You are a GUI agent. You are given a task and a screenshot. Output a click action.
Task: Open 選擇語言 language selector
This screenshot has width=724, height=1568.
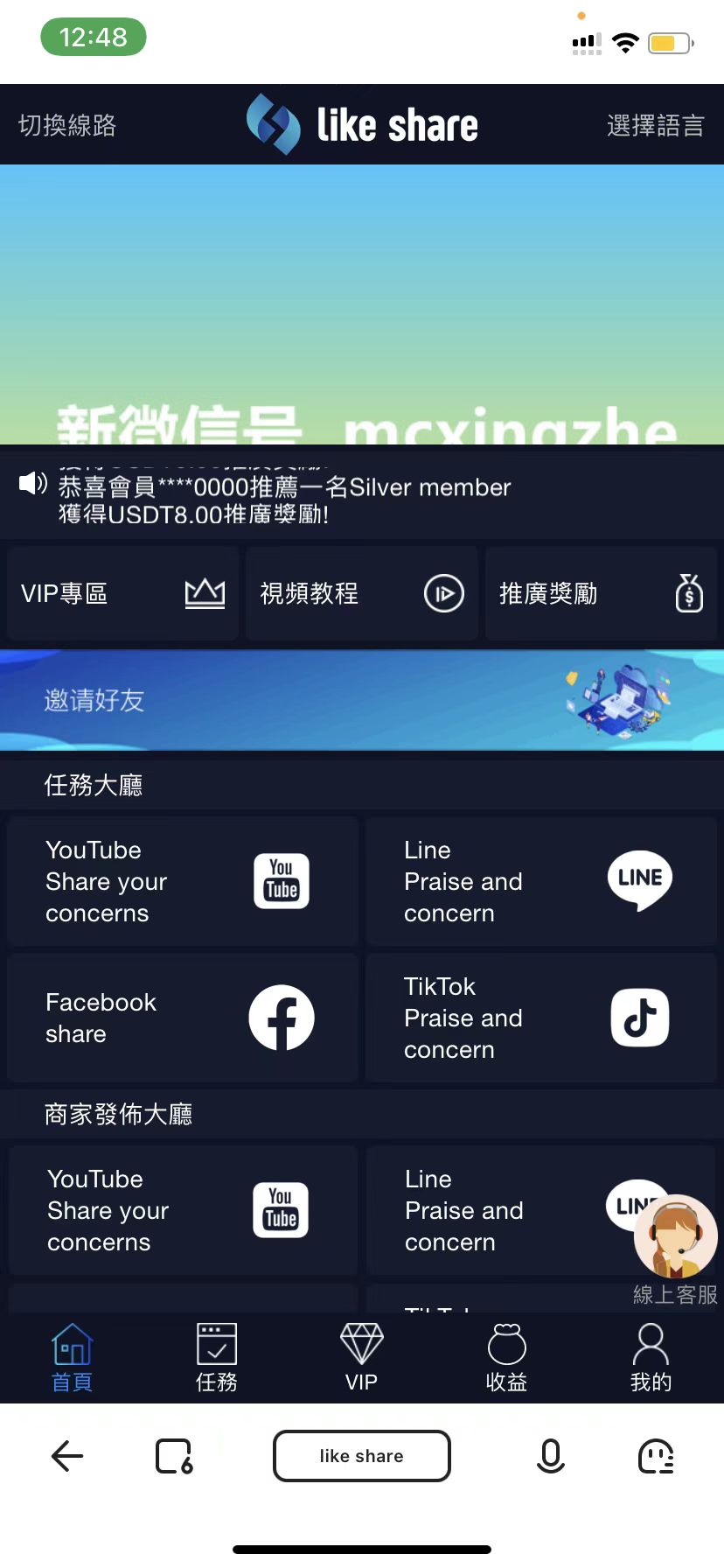(655, 125)
